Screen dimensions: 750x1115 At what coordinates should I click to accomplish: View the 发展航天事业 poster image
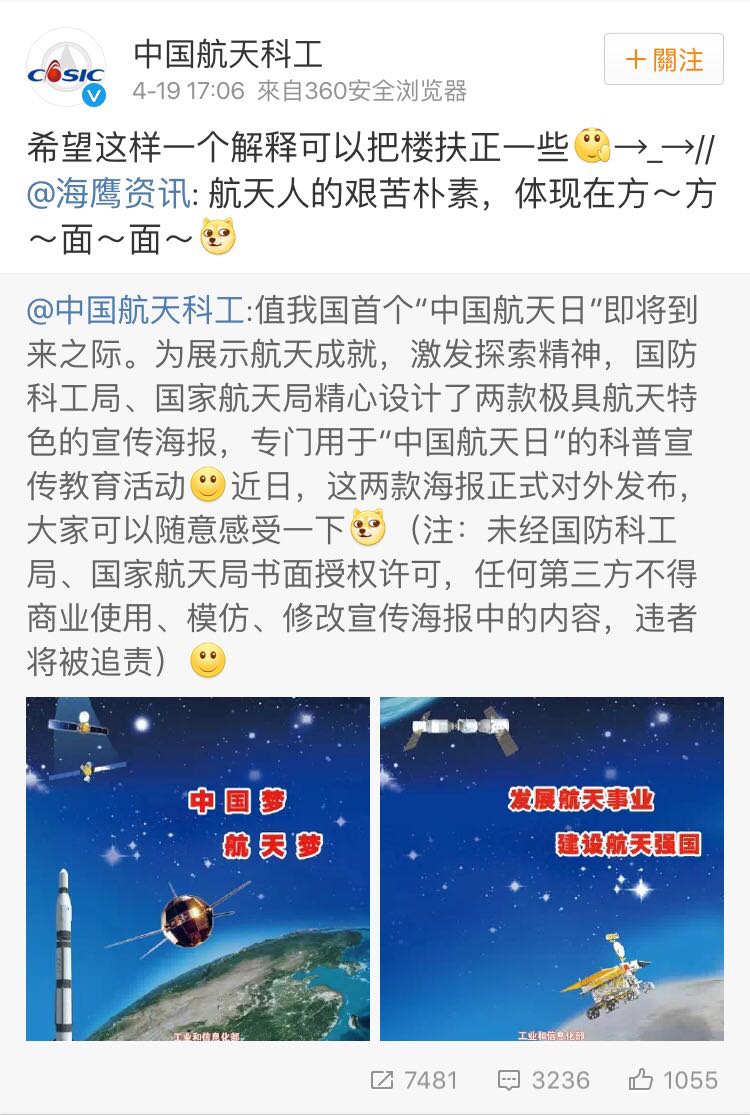[x=552, y=869]
